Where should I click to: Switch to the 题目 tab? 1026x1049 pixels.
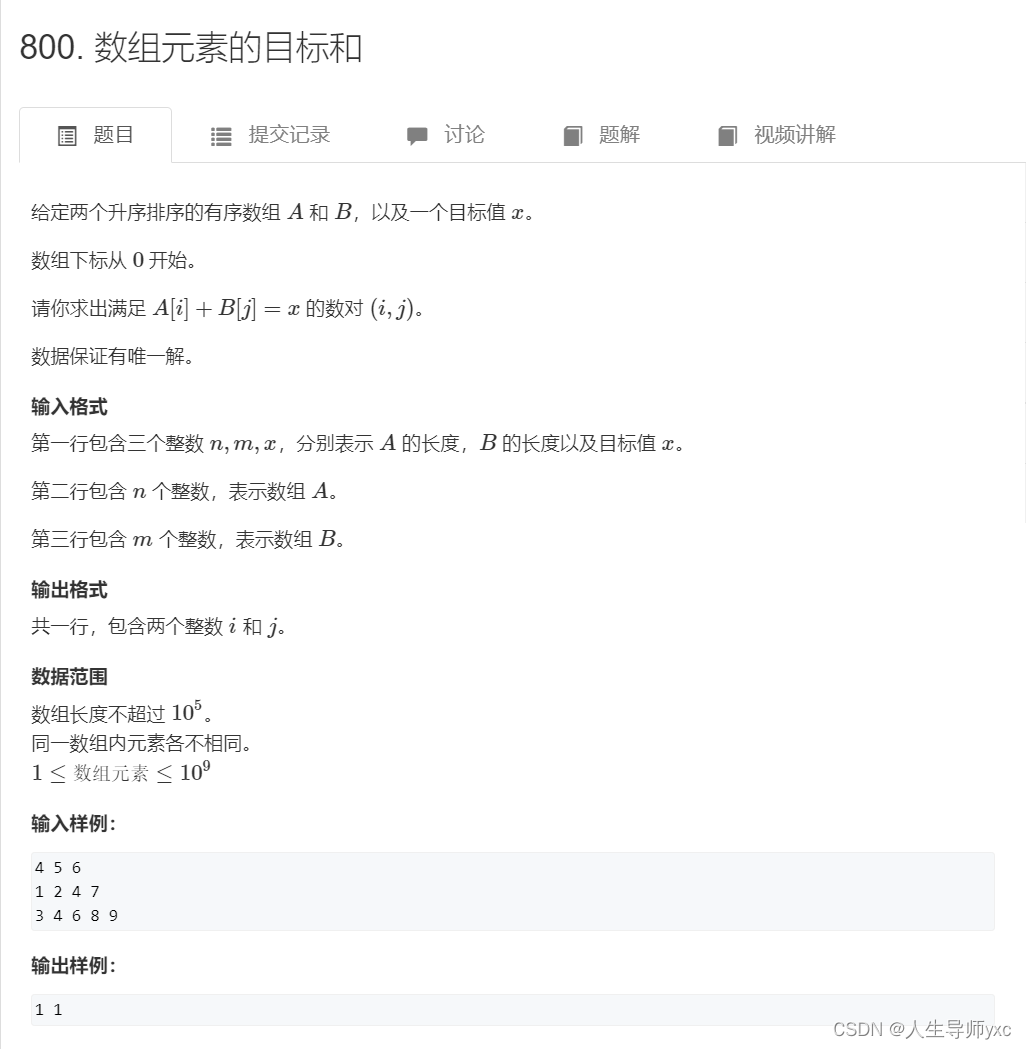coord(96,135)
